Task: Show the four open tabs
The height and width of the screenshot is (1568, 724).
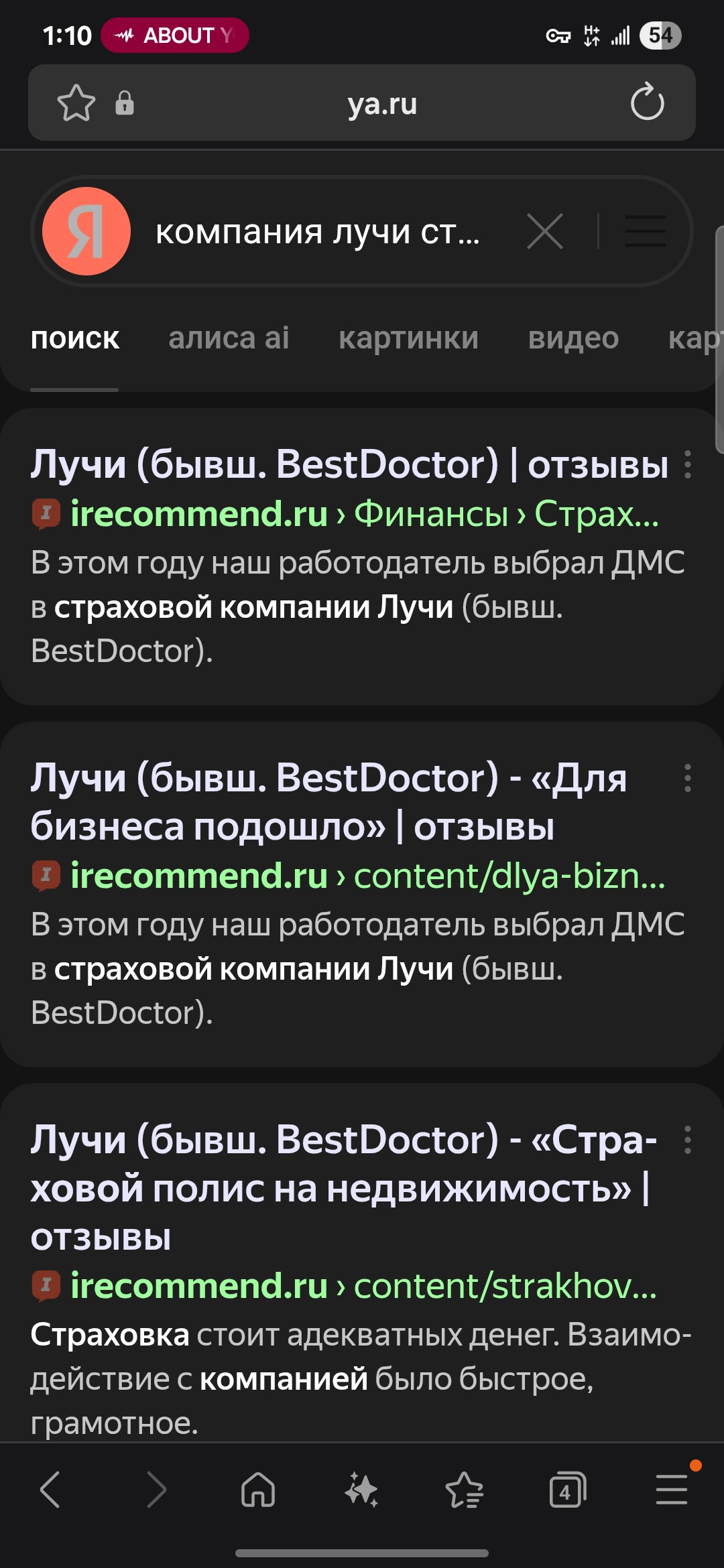Action: pyautogui.click(x=567, y=1490)
